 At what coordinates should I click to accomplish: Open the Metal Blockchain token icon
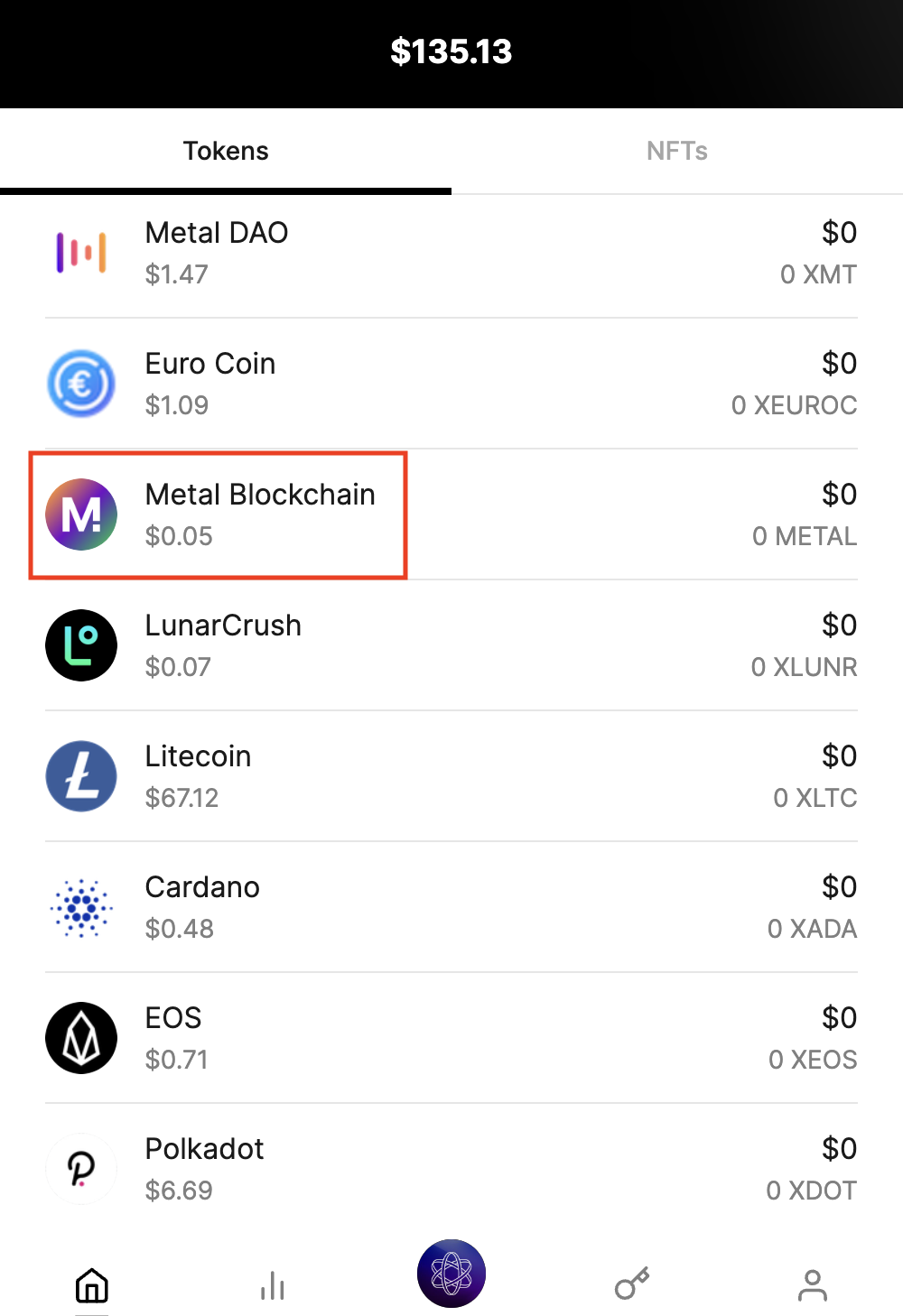(x=81, y=514)
